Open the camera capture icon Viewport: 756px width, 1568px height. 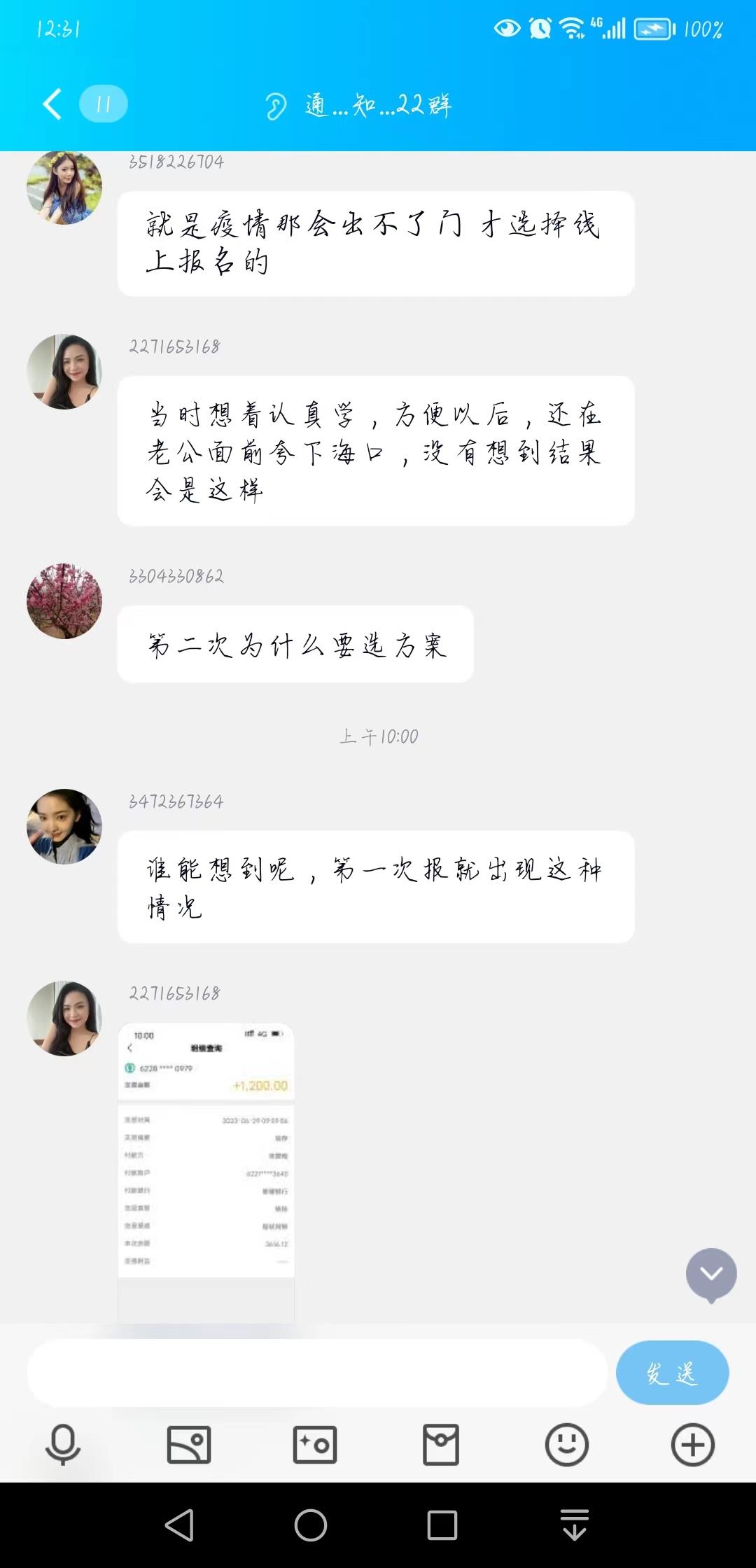pyautogui.click(x=314, y=1443)
